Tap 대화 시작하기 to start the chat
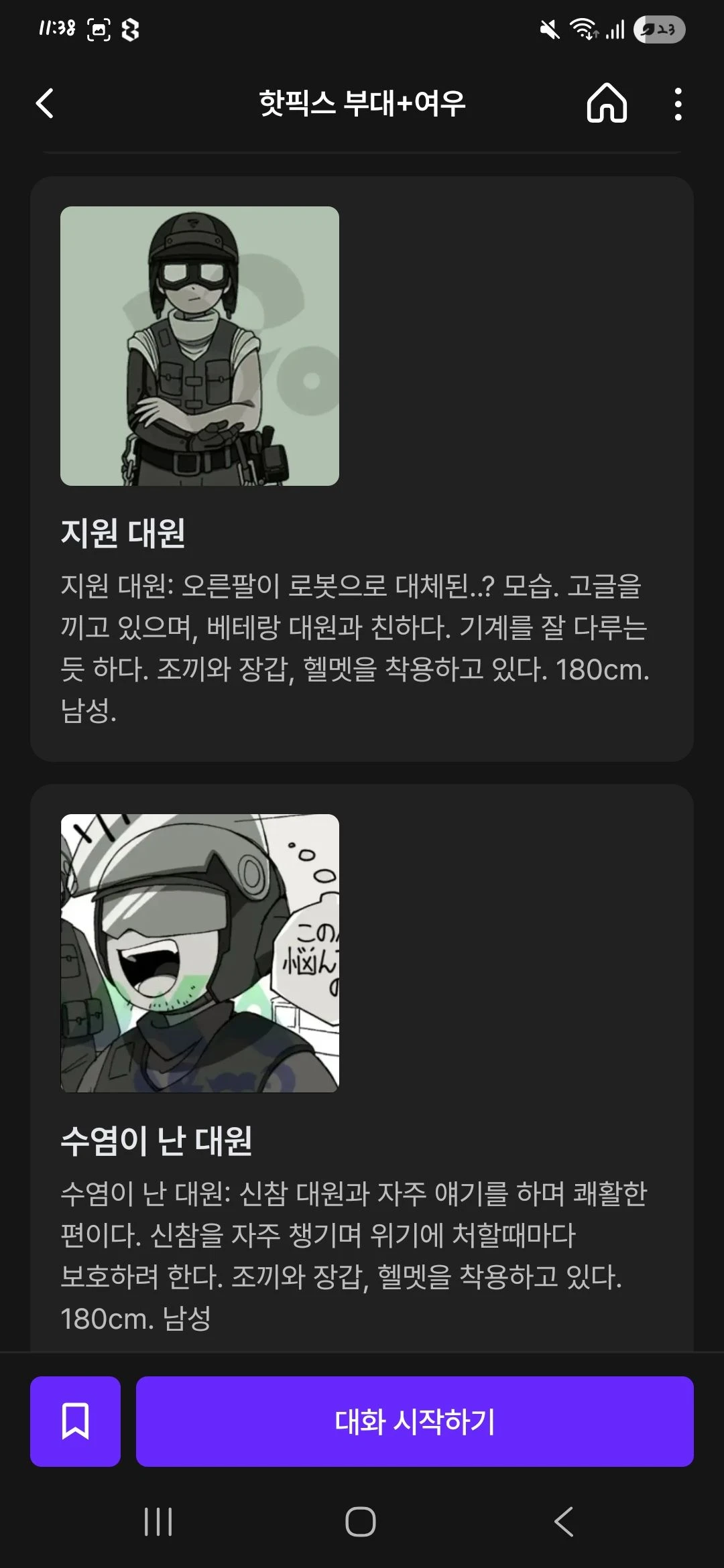Screen dimensions: 724x1568 (414, 1421)
